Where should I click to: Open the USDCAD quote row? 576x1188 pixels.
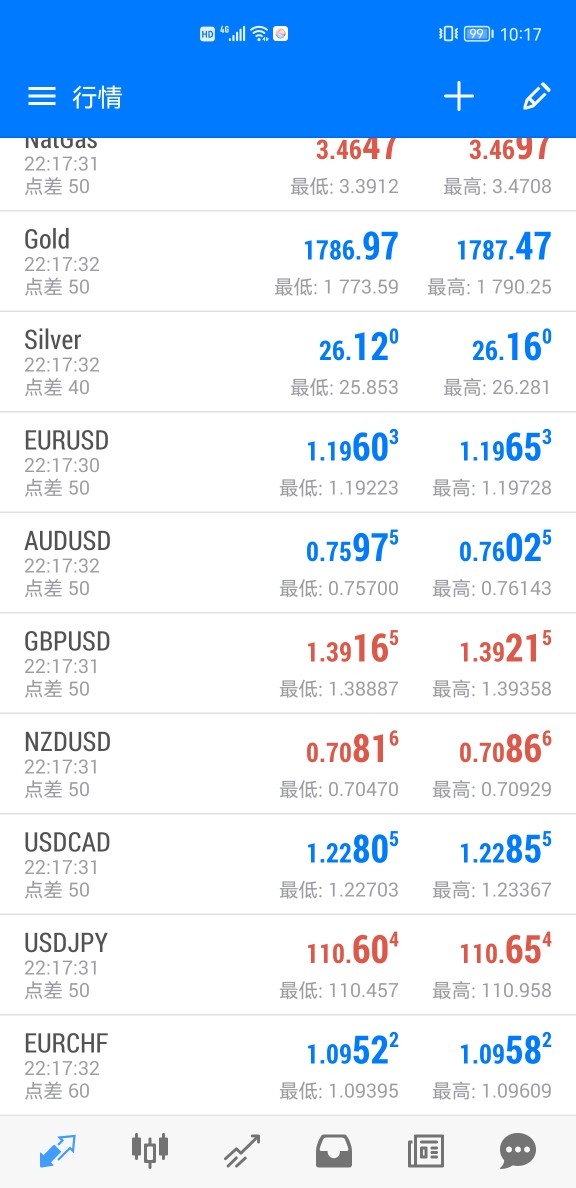(x=288, y=864)
